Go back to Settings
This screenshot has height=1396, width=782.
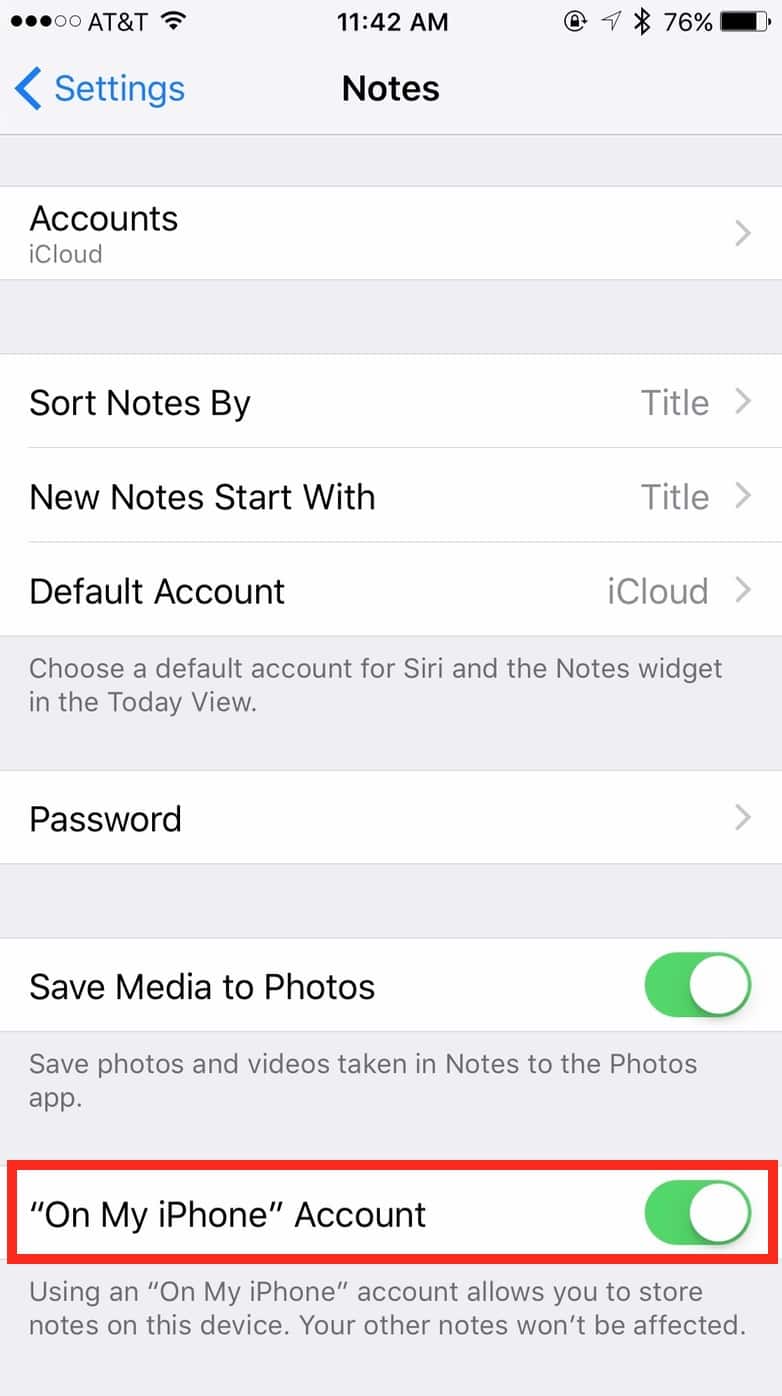click(x=100, y=89)
